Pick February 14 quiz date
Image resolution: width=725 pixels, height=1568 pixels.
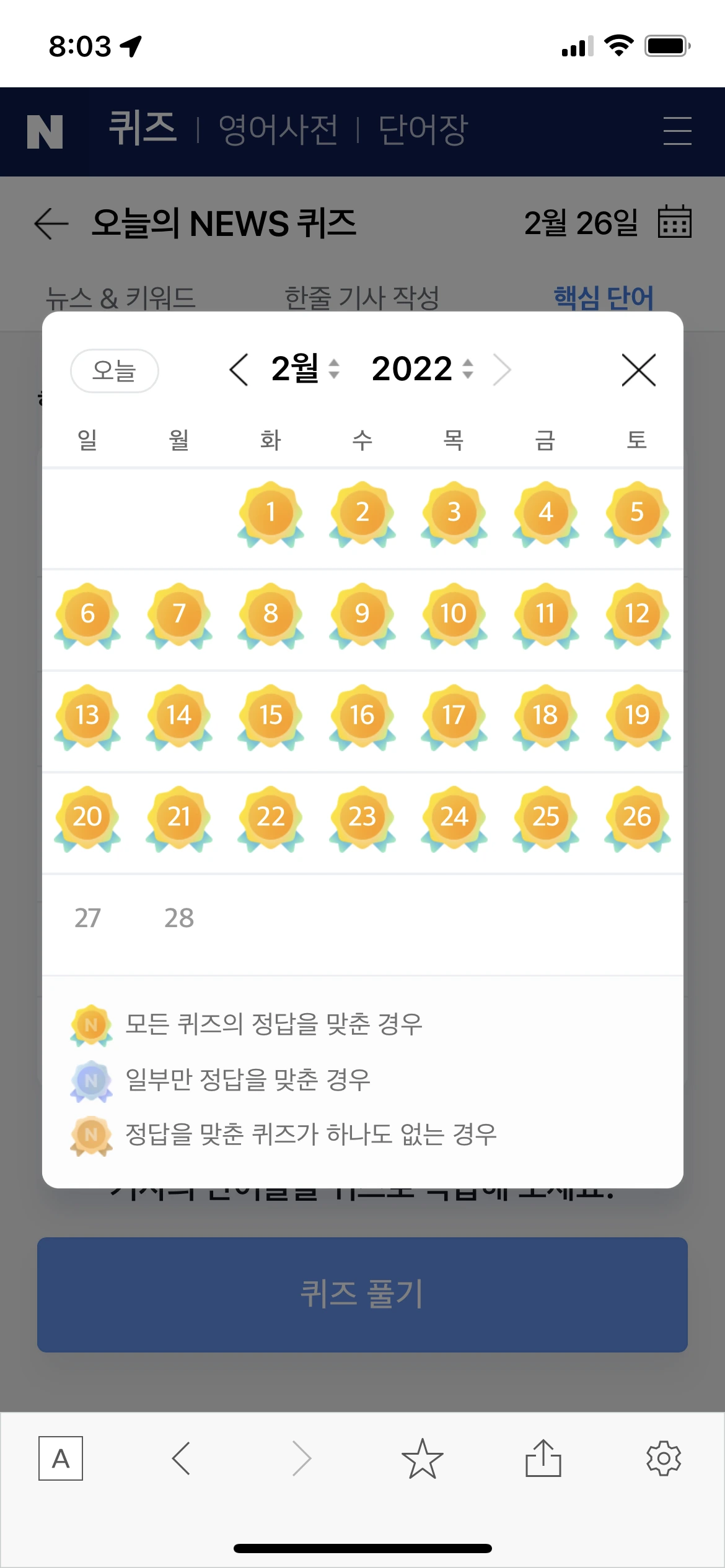179,716
